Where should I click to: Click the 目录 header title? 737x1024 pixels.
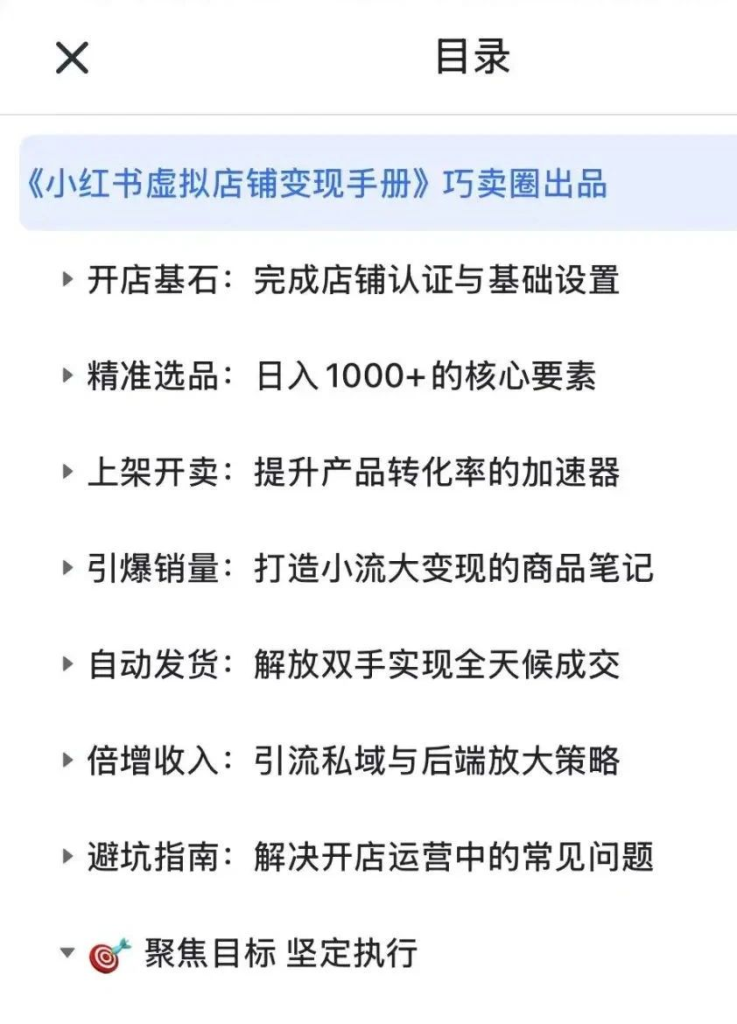click(x=470, y=58)
